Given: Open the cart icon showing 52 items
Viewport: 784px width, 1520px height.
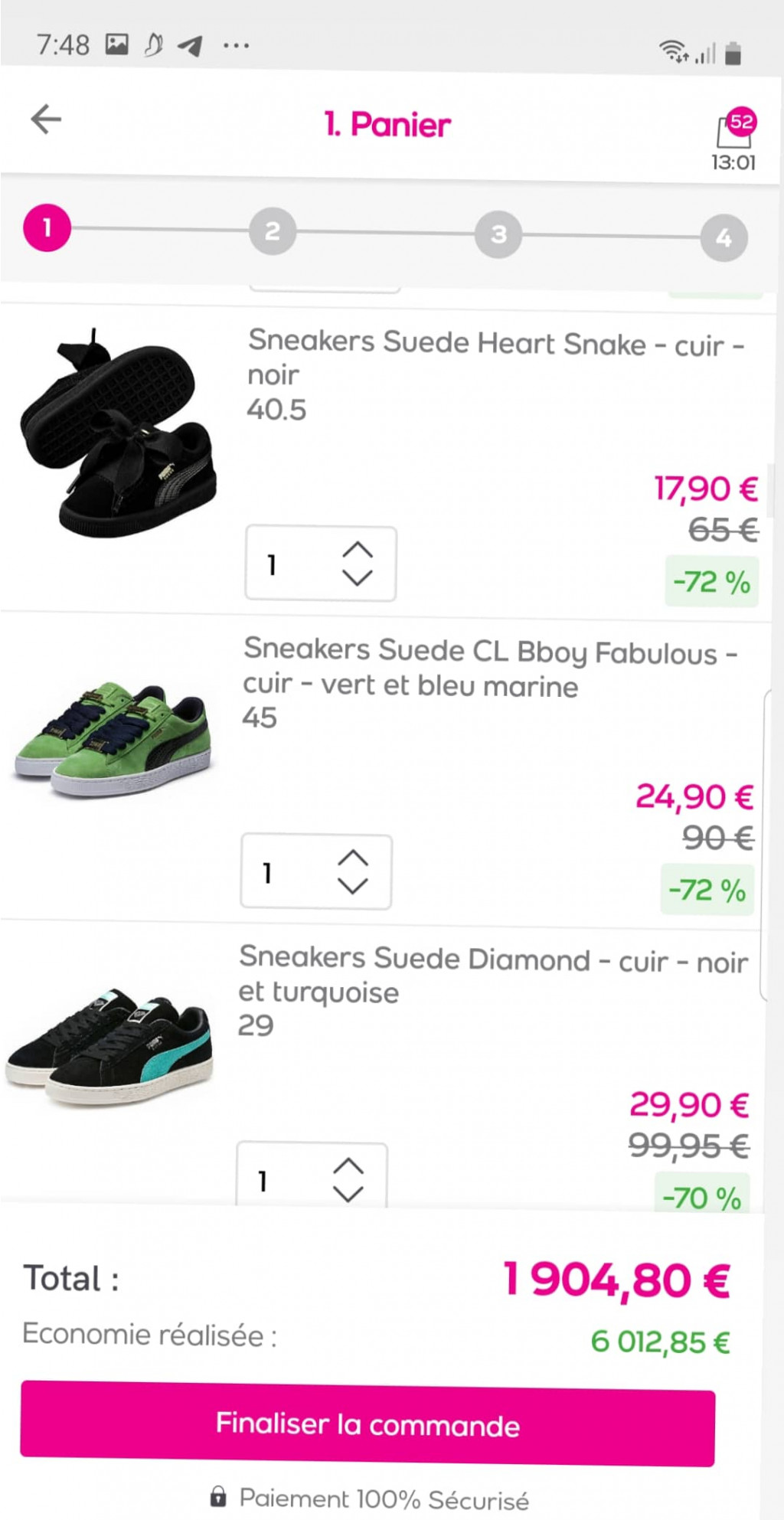Looking at the screenshot, I should 735,130.
